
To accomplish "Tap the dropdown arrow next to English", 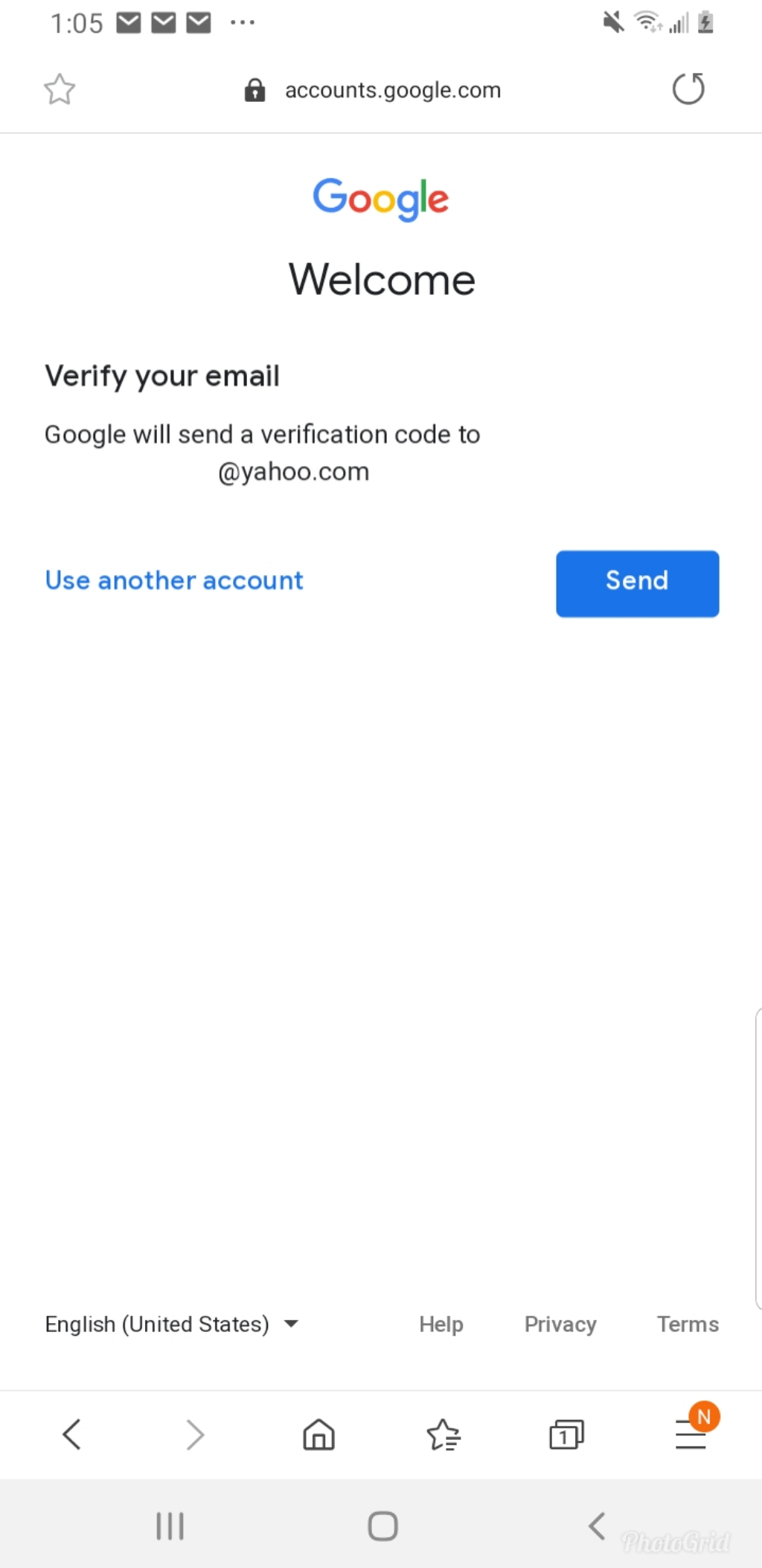I will pos(291,1324).
